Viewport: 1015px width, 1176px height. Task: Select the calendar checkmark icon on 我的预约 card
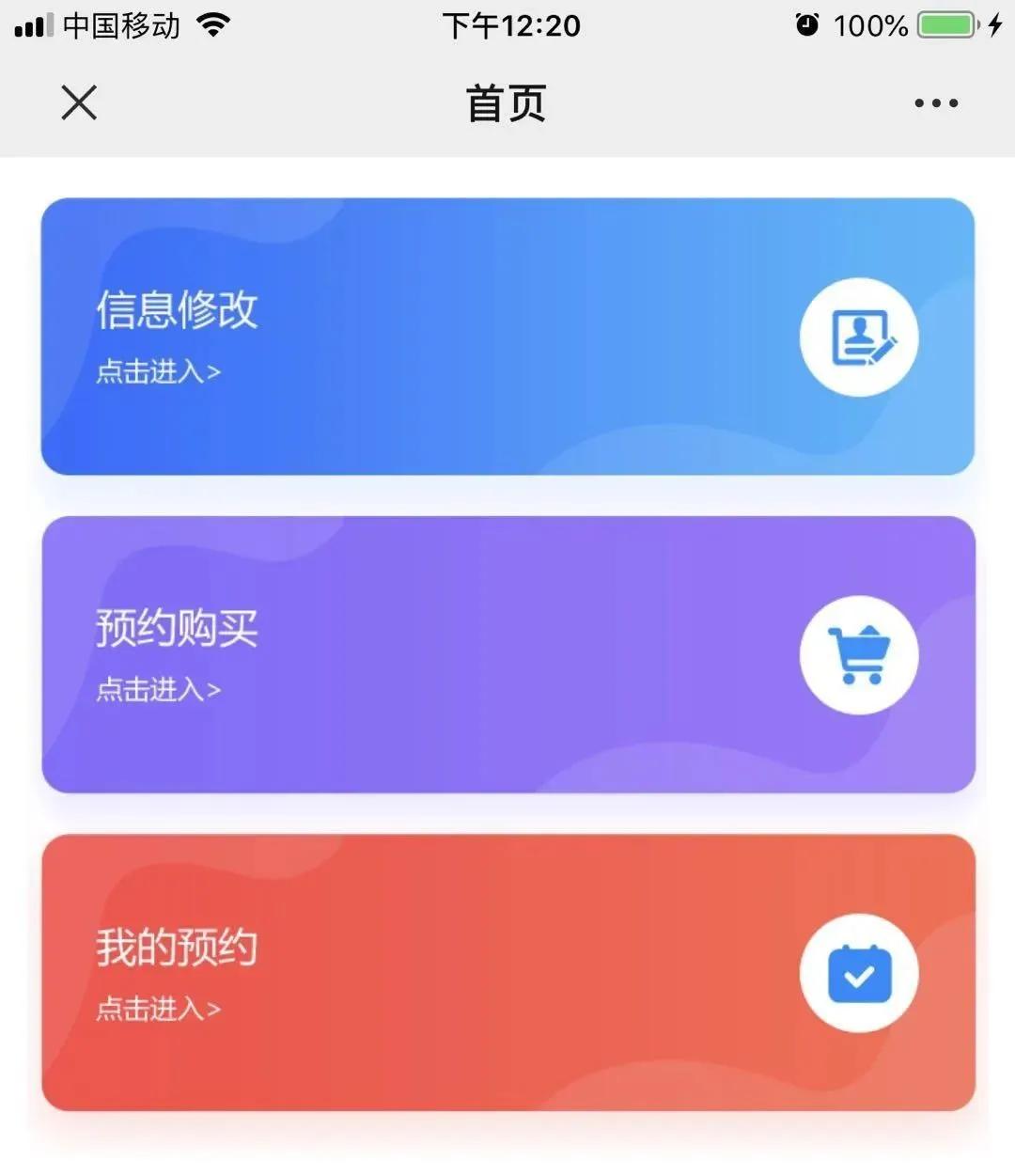pyautogui.click(x=858, y=975)
